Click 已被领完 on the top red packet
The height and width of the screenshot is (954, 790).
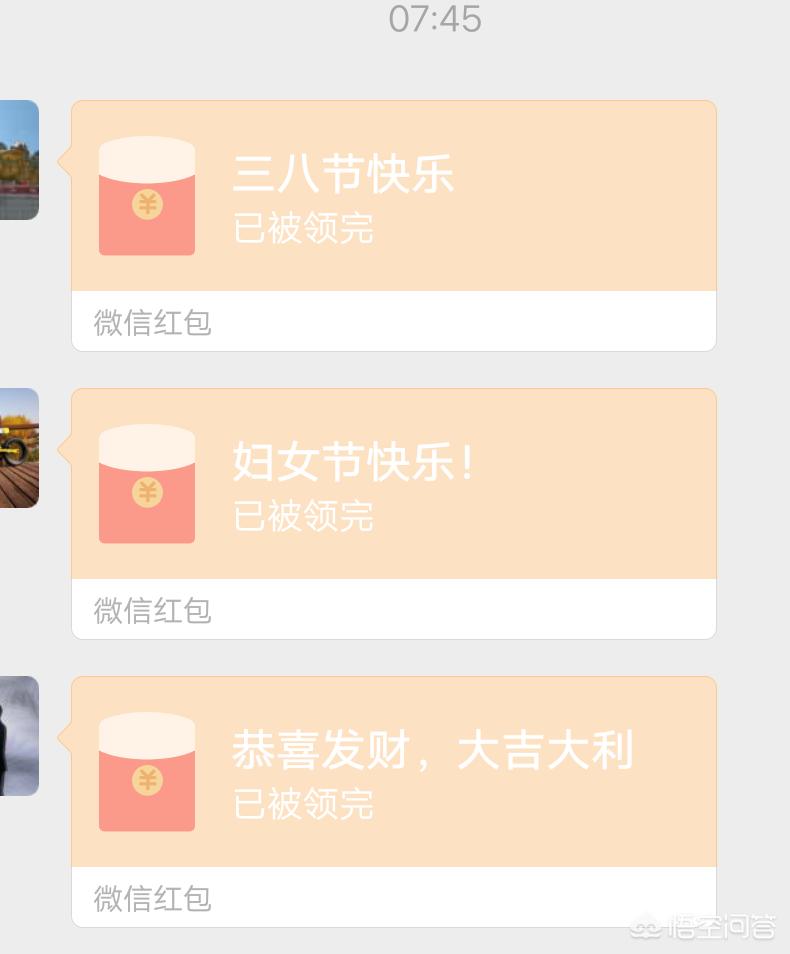(x=303, y=230)
